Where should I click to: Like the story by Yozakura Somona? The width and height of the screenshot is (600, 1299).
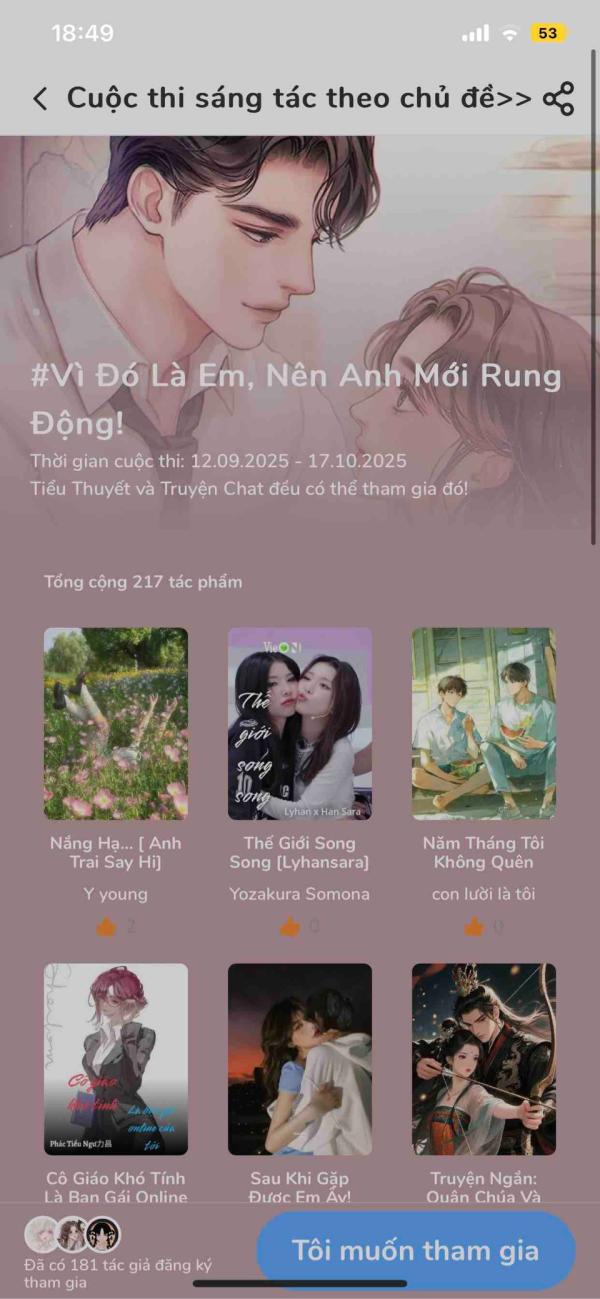click(x=291, y=927)
